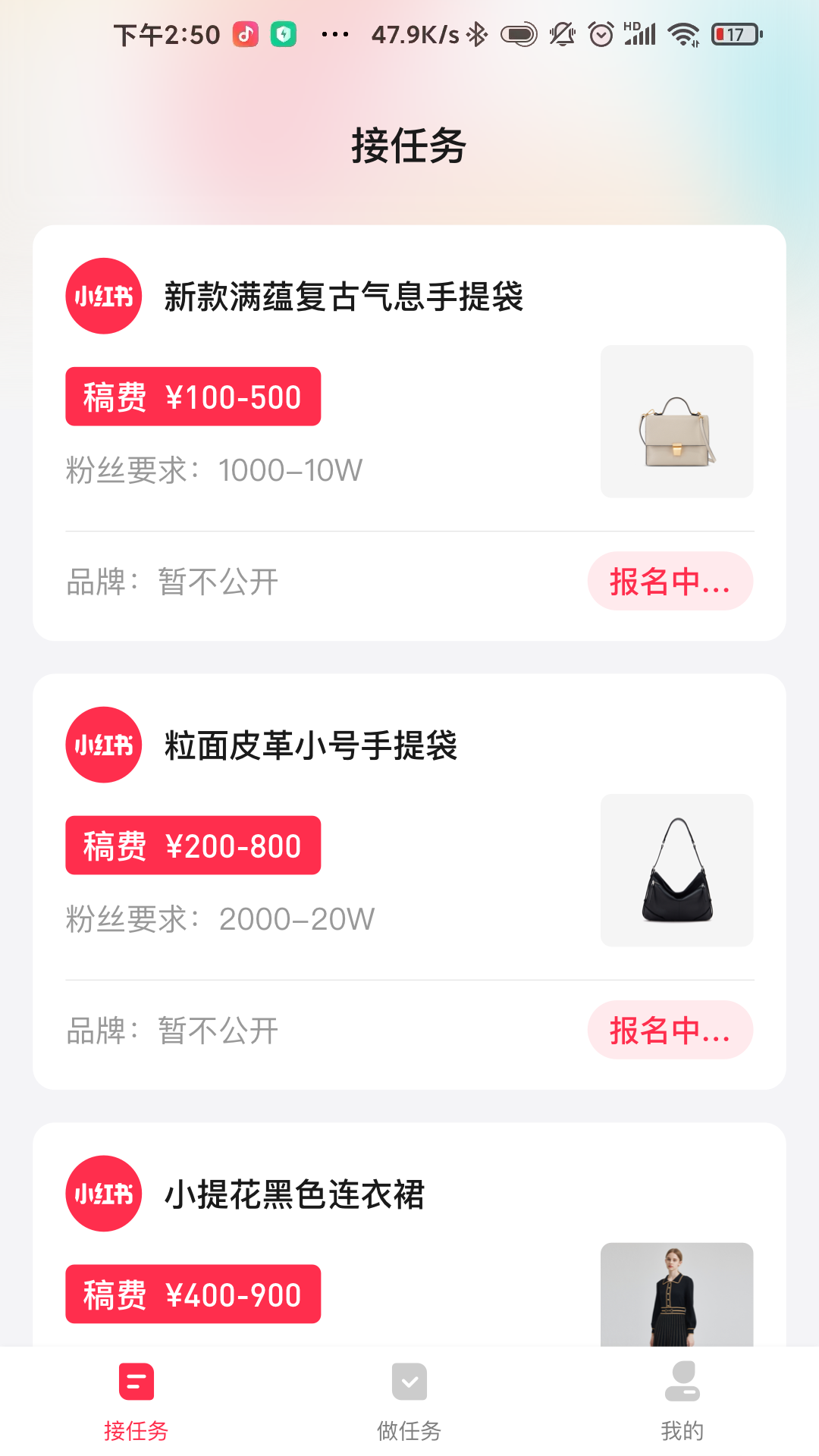Tap the alarm clock icon in status bar

point(599,33)
